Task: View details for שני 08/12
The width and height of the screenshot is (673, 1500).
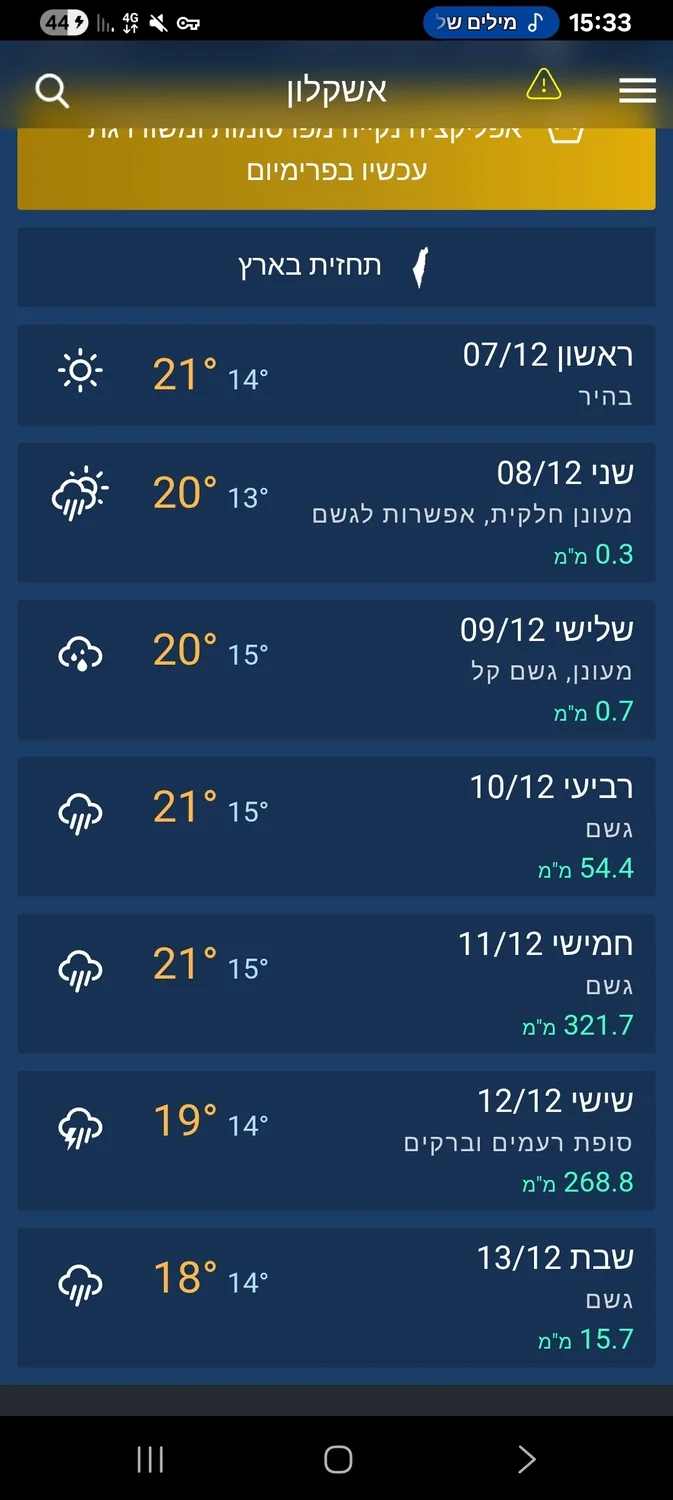Action: click(x=336, y=512)
